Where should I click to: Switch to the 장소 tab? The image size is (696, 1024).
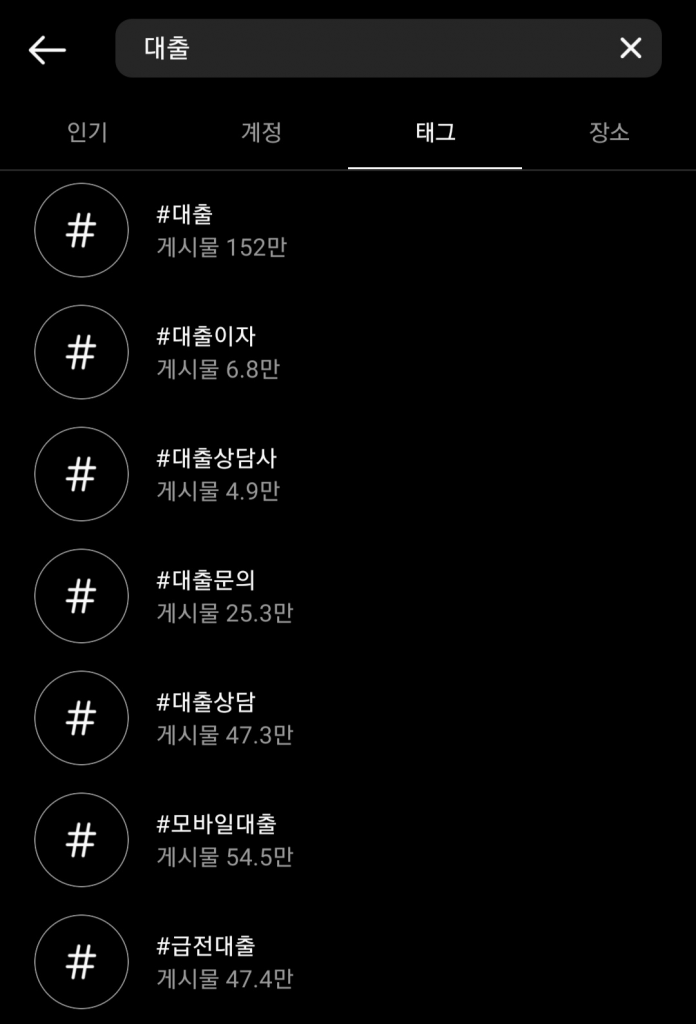pos(609,132)
